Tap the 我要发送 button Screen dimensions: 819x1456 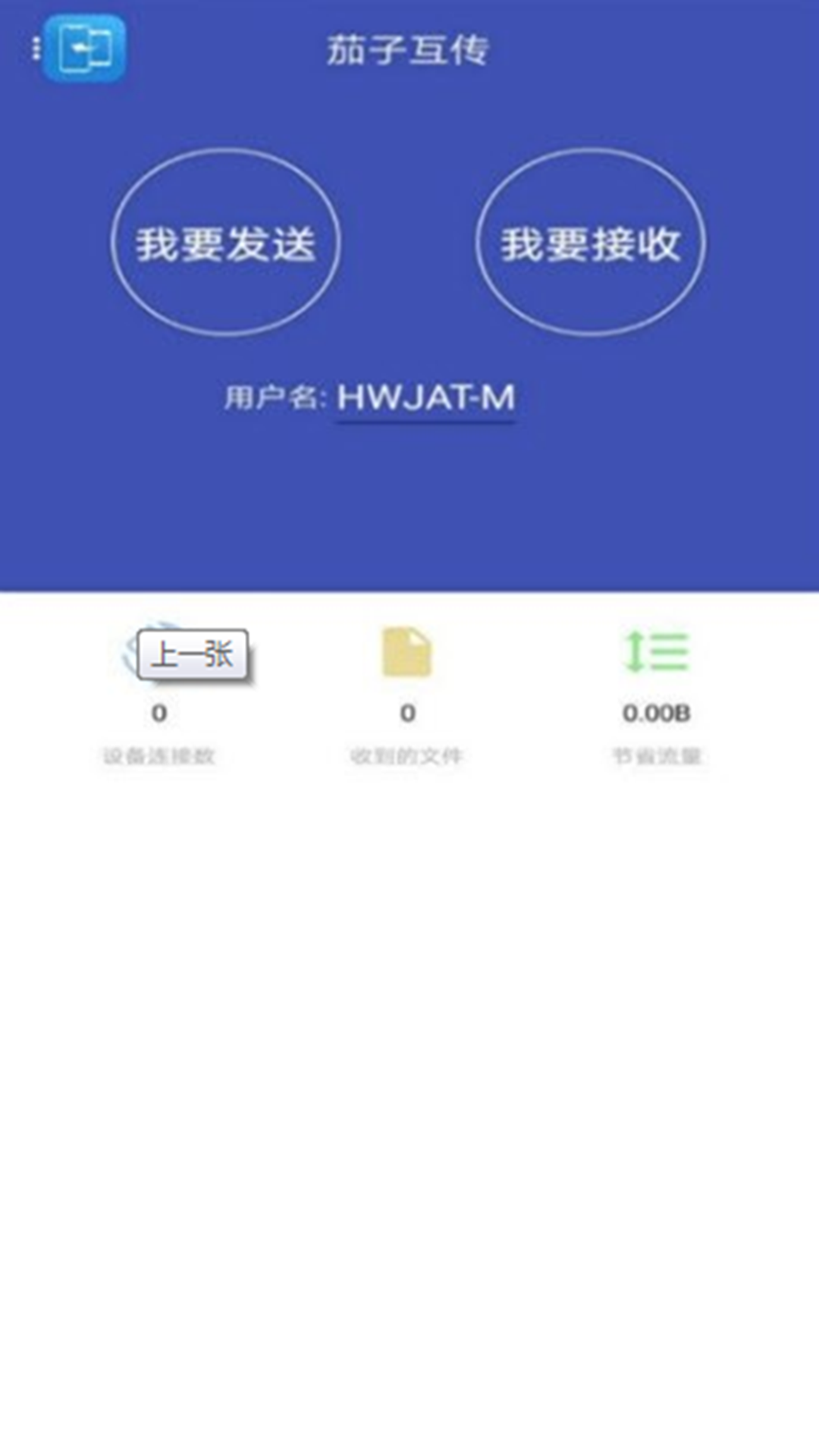coord(225,243)
